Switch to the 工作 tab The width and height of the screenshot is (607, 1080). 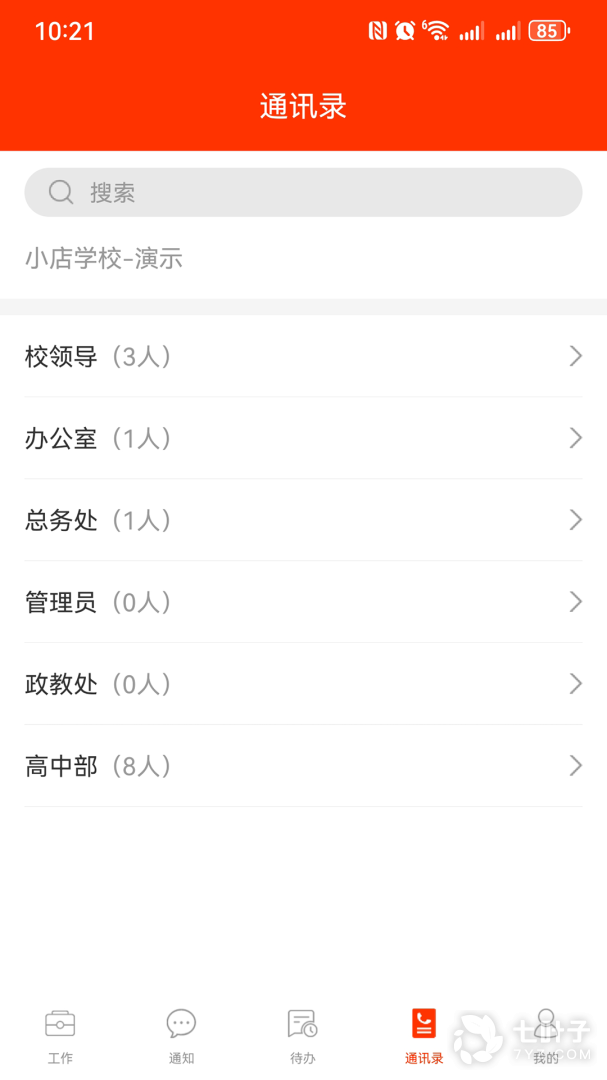[x=60, y=1035]
